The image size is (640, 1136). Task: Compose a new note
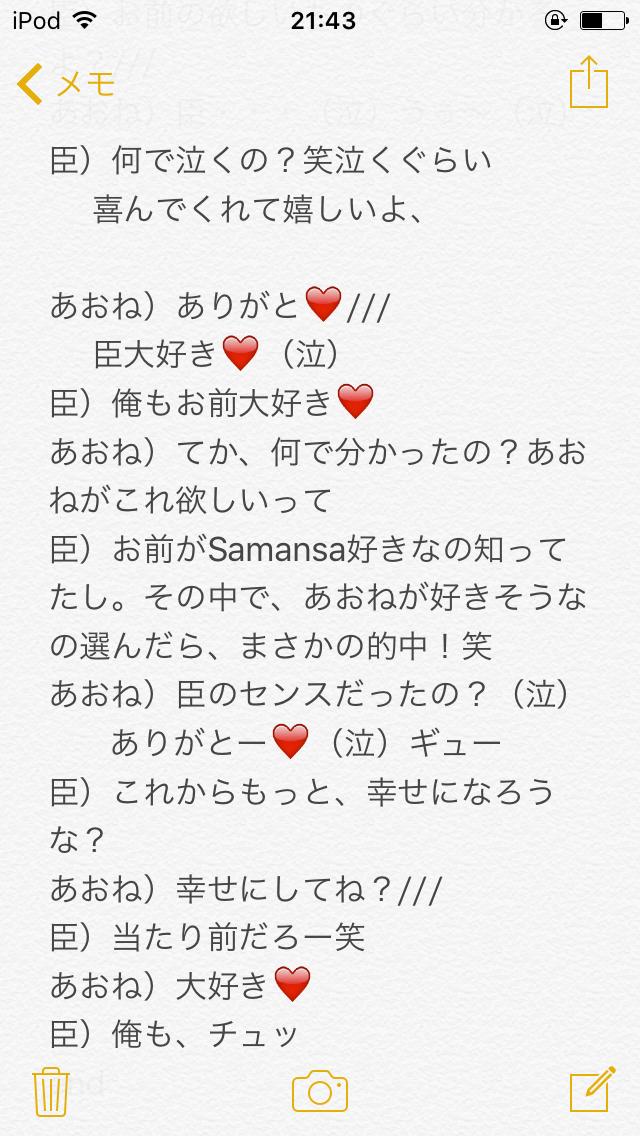pos(590,1088)
